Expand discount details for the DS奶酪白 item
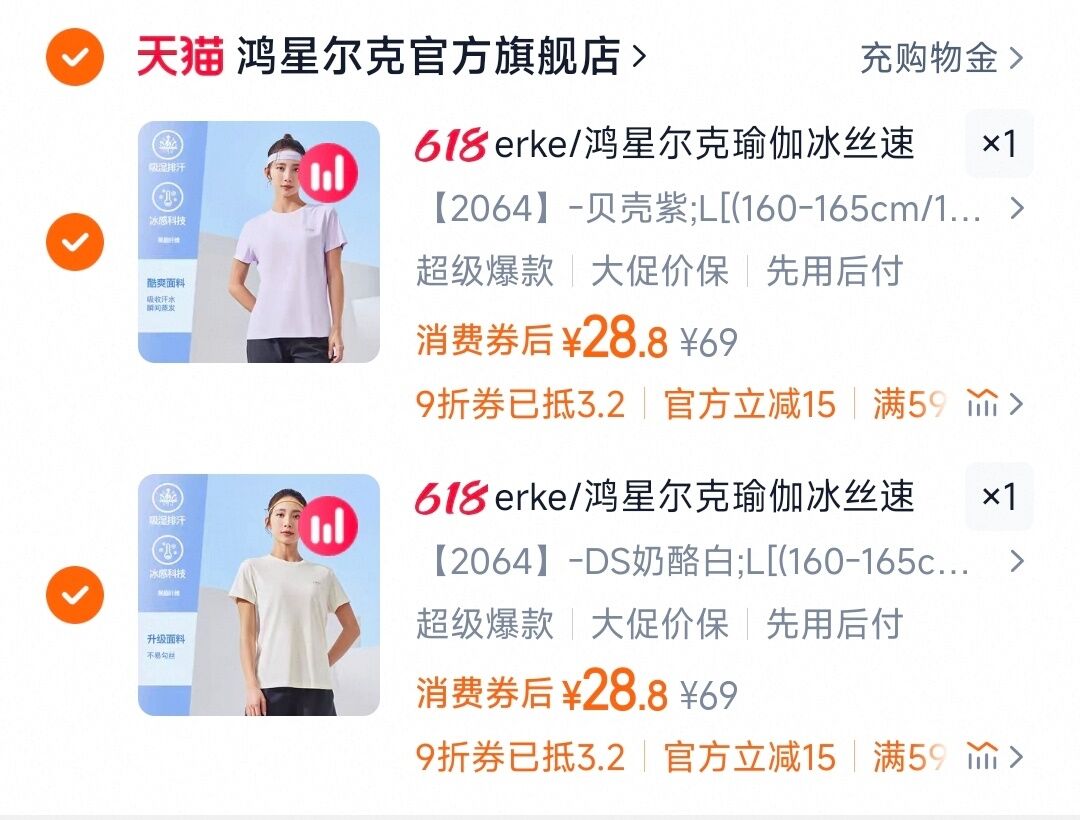This screenshot has width=1080, height=820. [x=995, y=757]
